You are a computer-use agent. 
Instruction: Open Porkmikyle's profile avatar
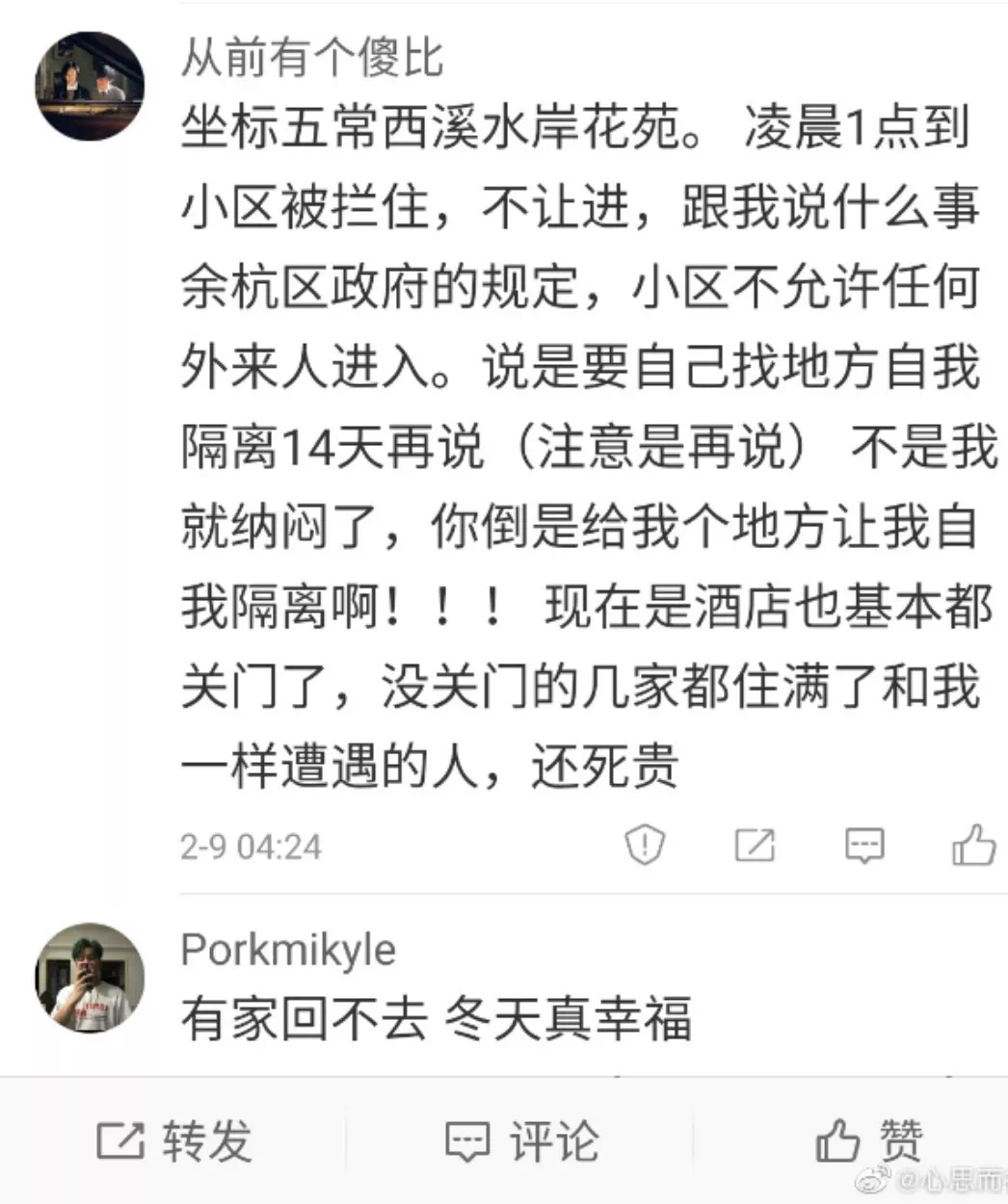[90, 978]
